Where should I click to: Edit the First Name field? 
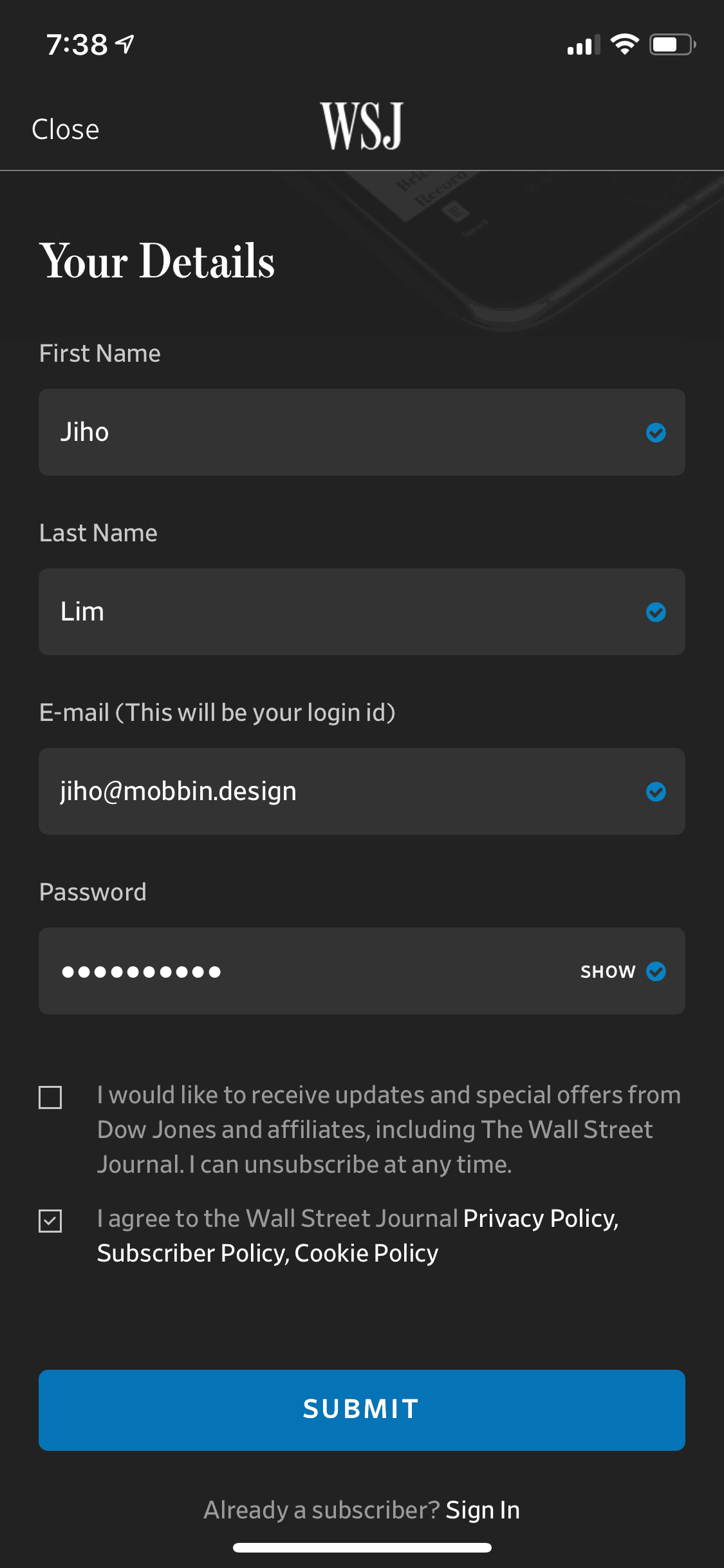coord(362,432)
